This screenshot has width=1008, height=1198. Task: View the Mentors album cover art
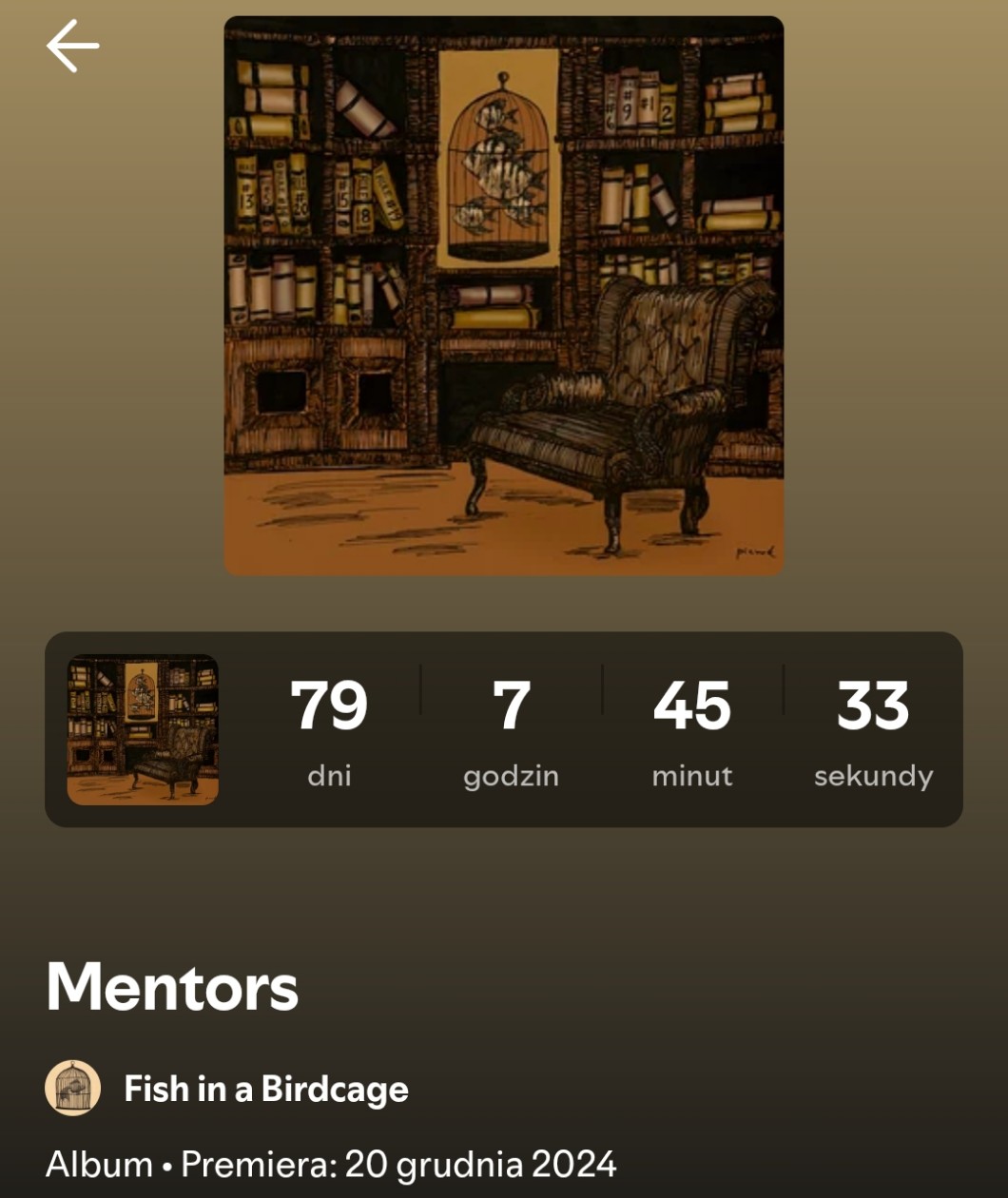(504, 296)
